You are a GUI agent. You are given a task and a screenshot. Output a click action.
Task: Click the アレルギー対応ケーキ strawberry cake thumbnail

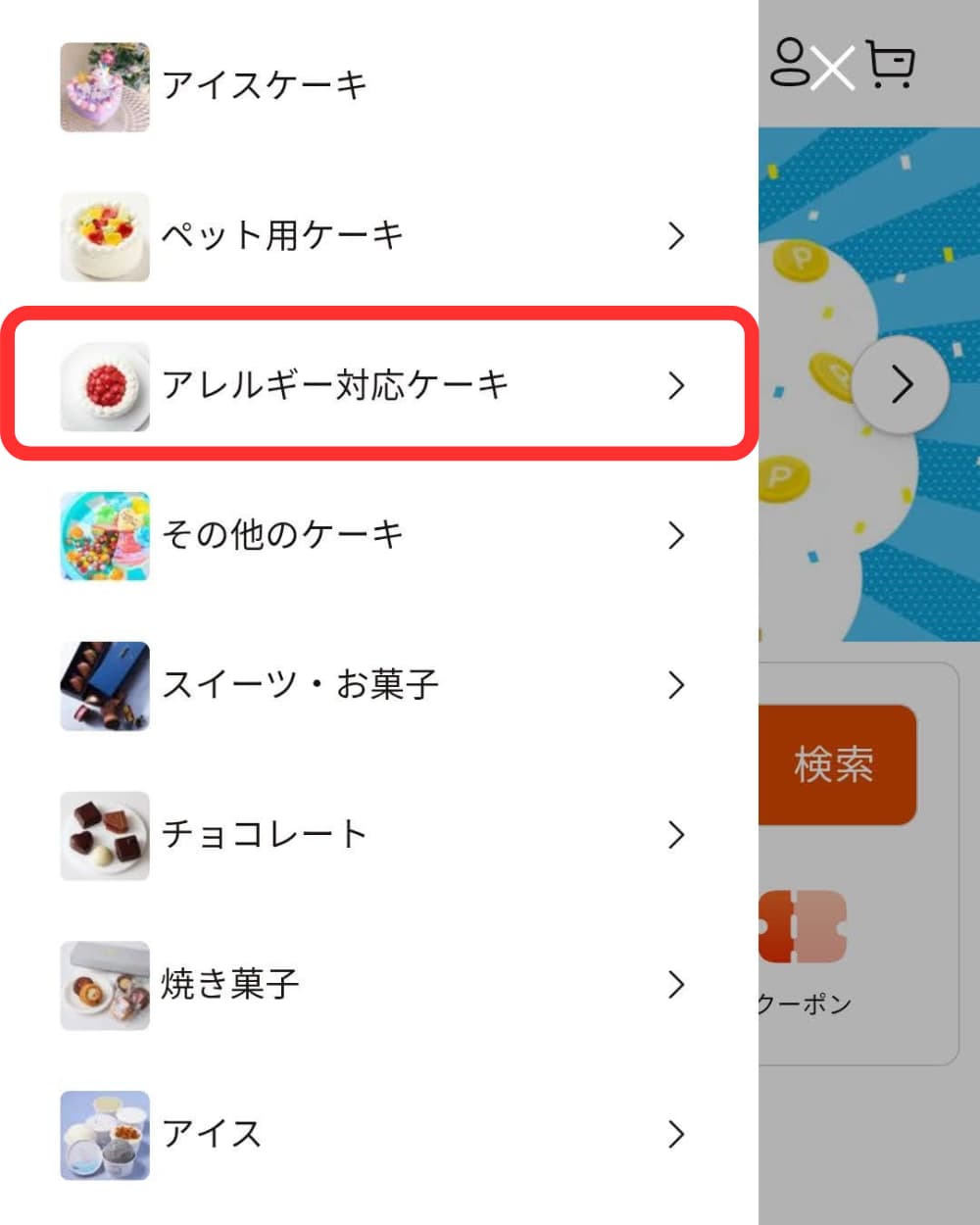pyautogui.click(x=104, y=385)
